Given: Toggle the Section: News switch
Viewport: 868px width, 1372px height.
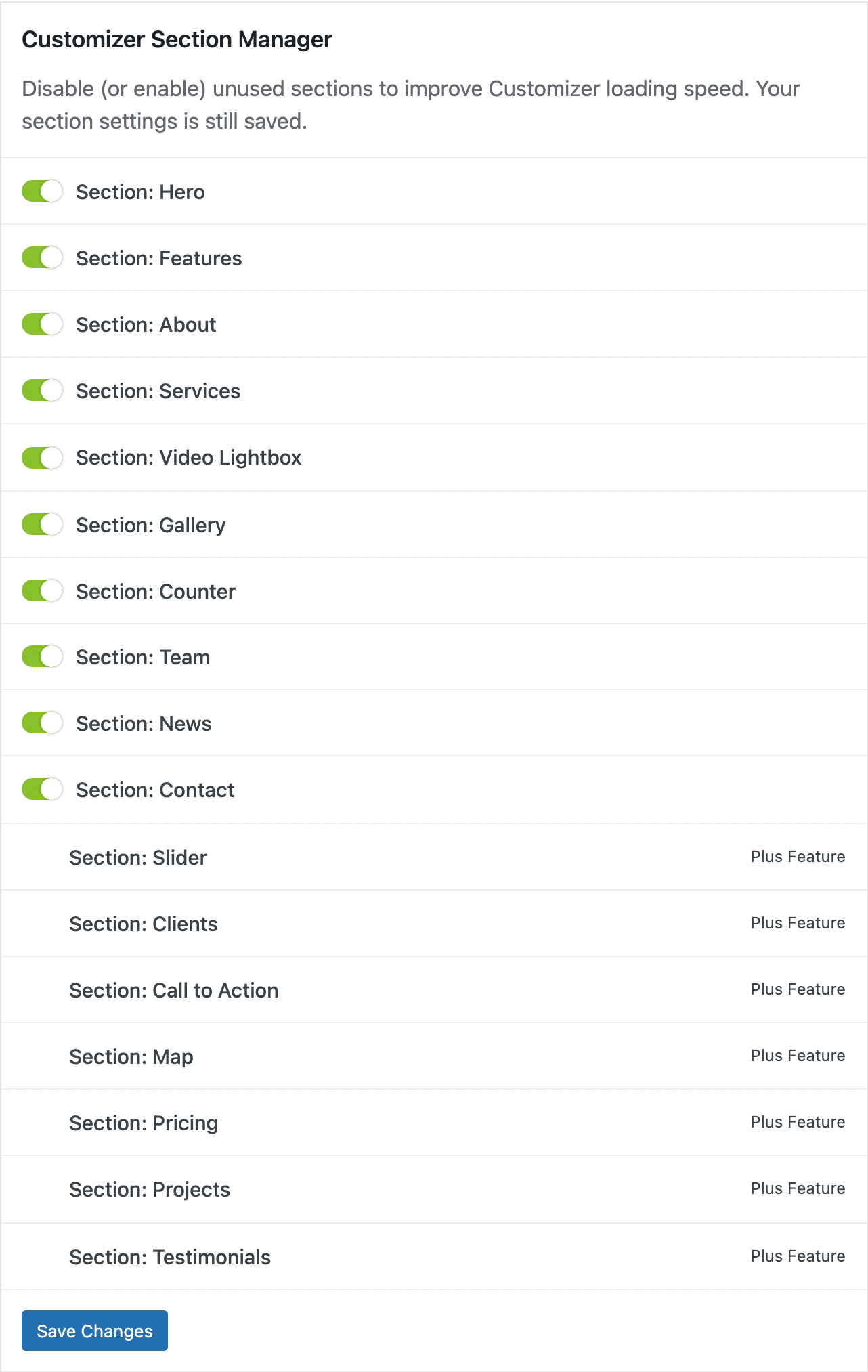Looking at the screenshot, I should pos(42,723).
